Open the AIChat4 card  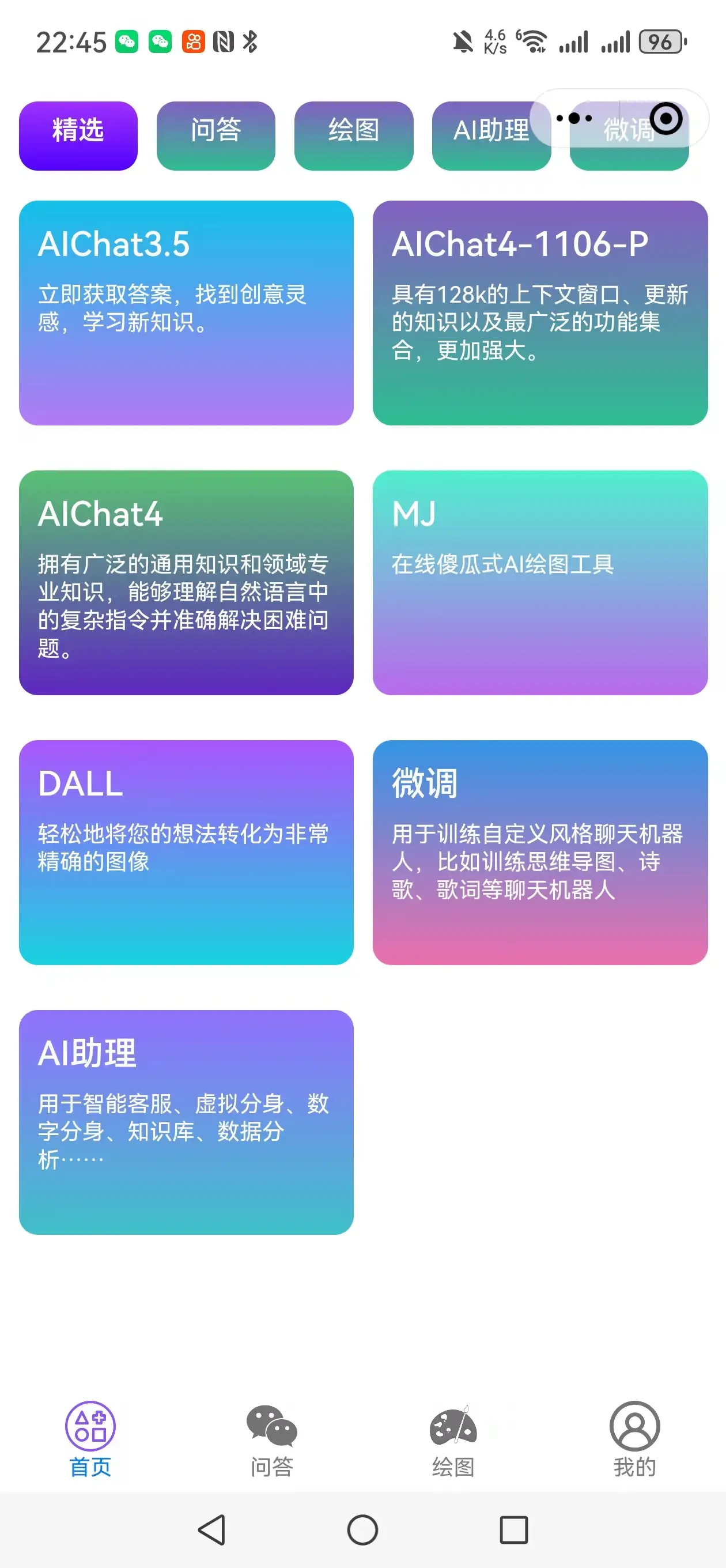click(186, 582)
